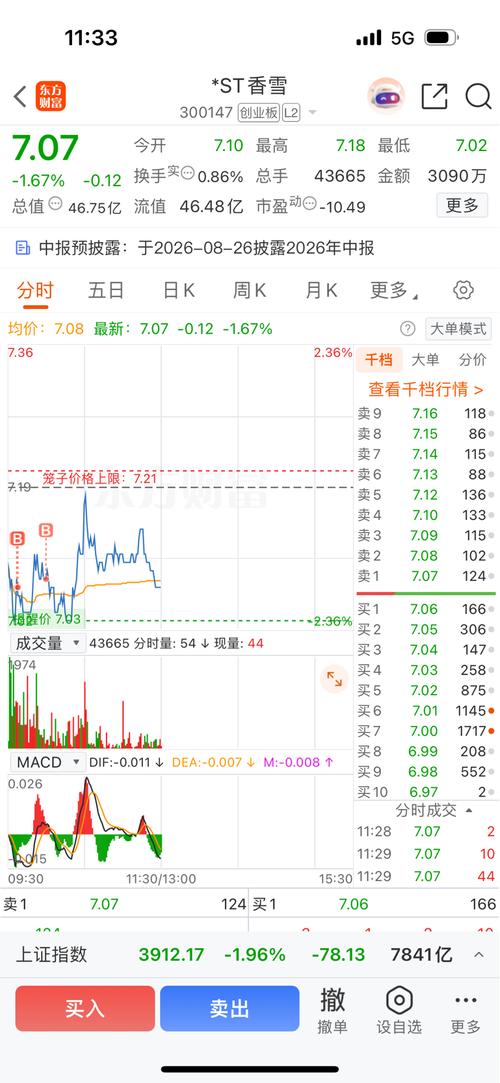This screenshot has width=500, height=1083.
Task: Switch to 日K chart tab
Action: (178, 291)
